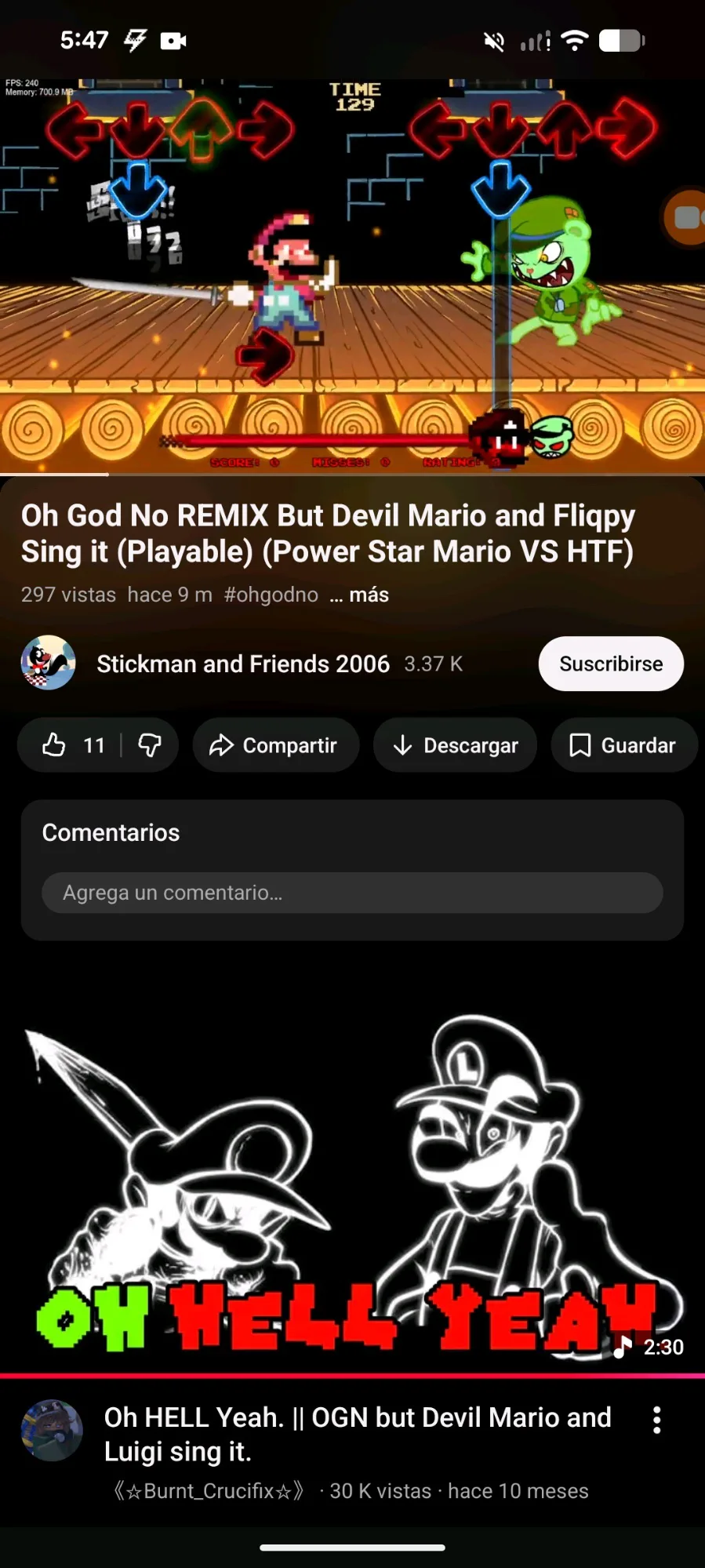This screenshot has width=705, height=1568.
Task: Tap the playing video to show controls
Action: click(352, 276)
